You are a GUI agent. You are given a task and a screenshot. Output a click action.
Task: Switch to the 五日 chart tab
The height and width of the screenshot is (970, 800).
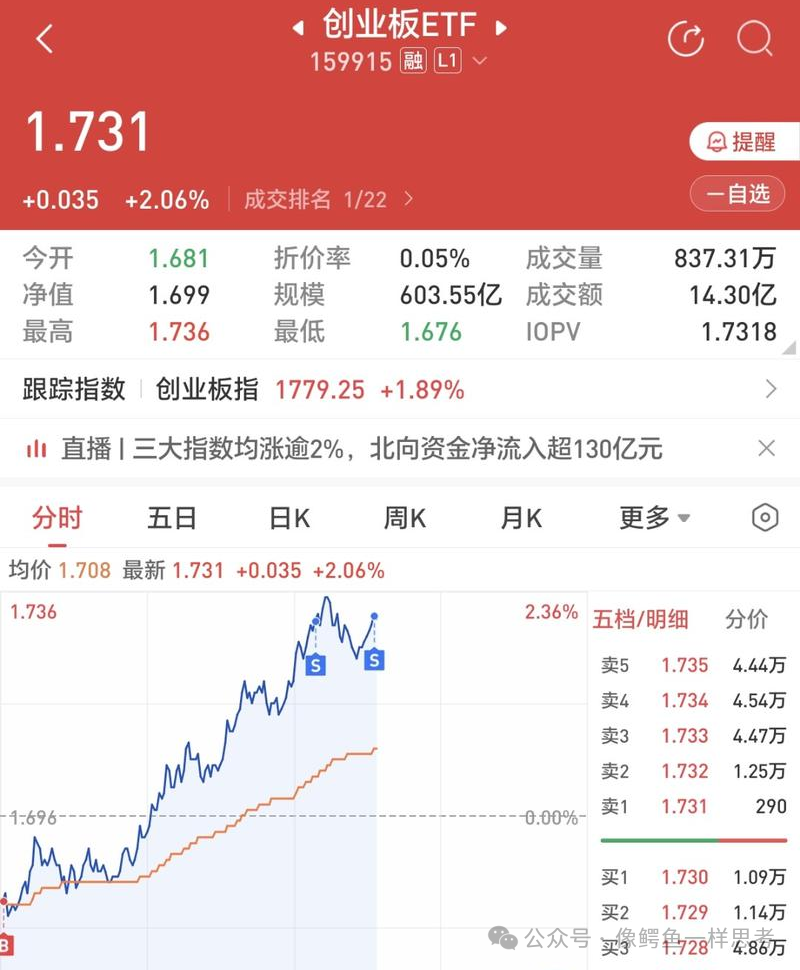(171, 518)
